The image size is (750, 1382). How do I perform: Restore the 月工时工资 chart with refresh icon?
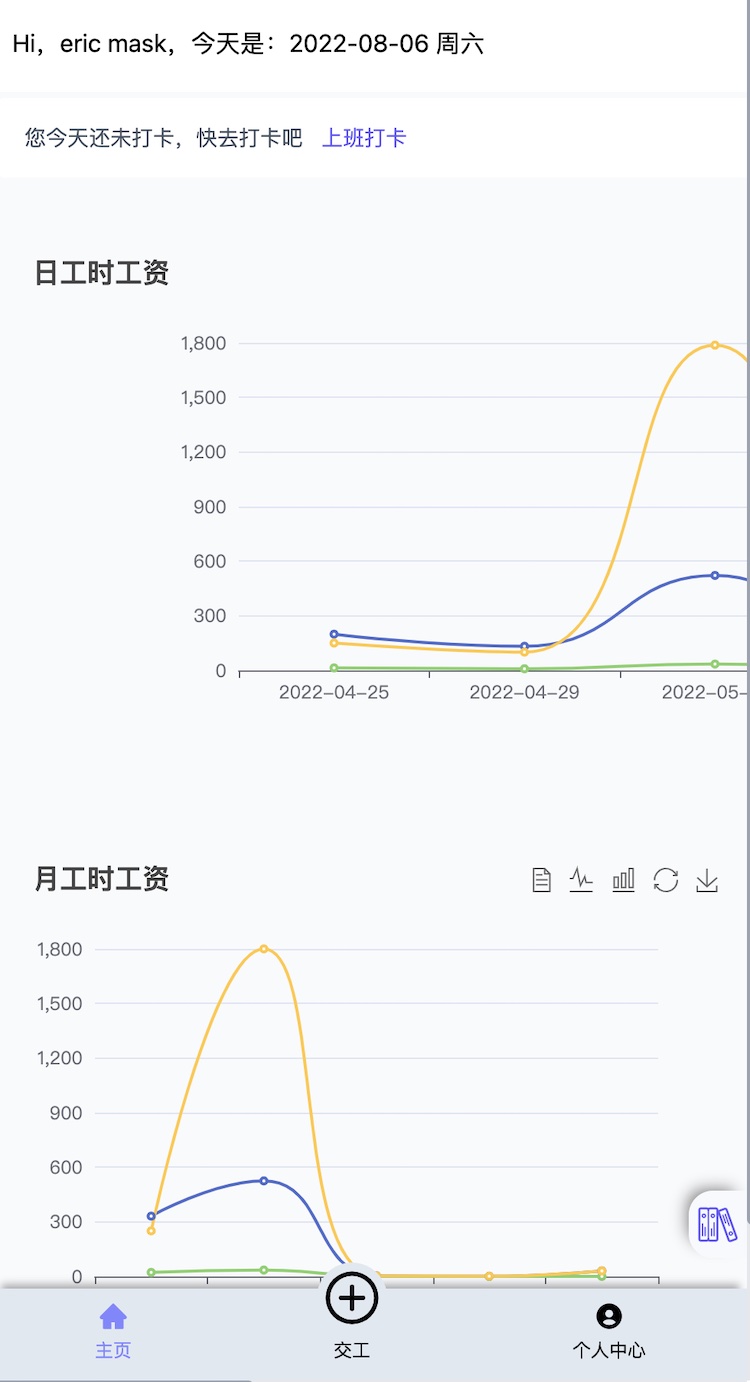pos(665,880)
